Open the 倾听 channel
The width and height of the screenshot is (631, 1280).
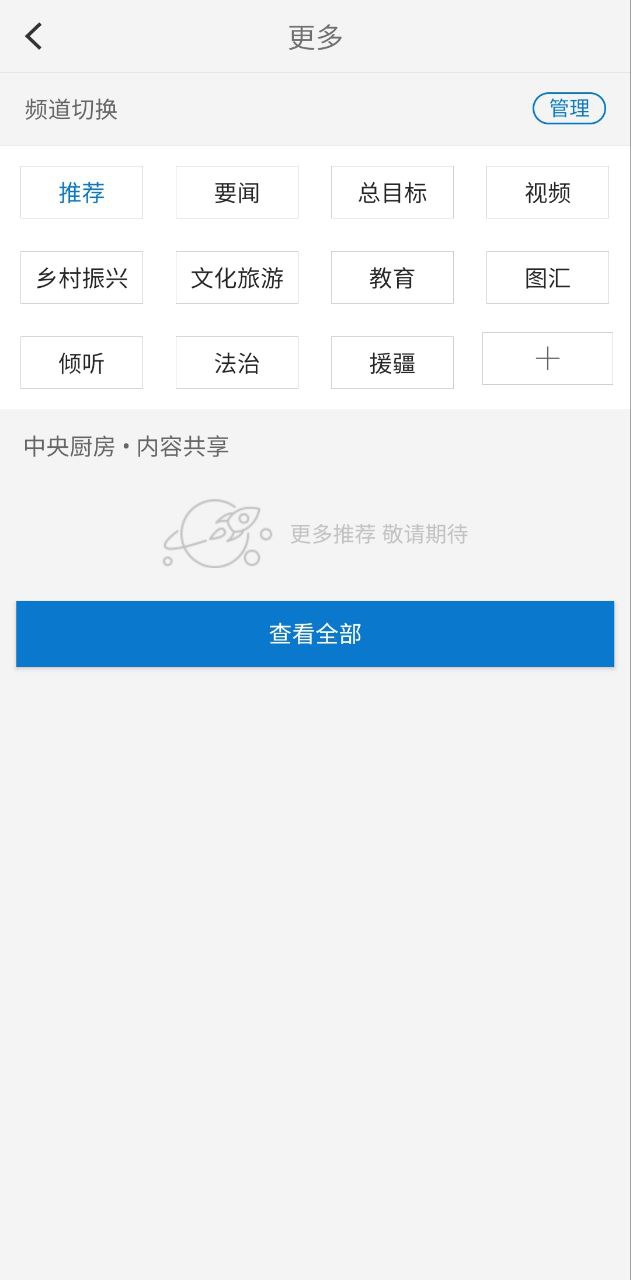(81, 363)
